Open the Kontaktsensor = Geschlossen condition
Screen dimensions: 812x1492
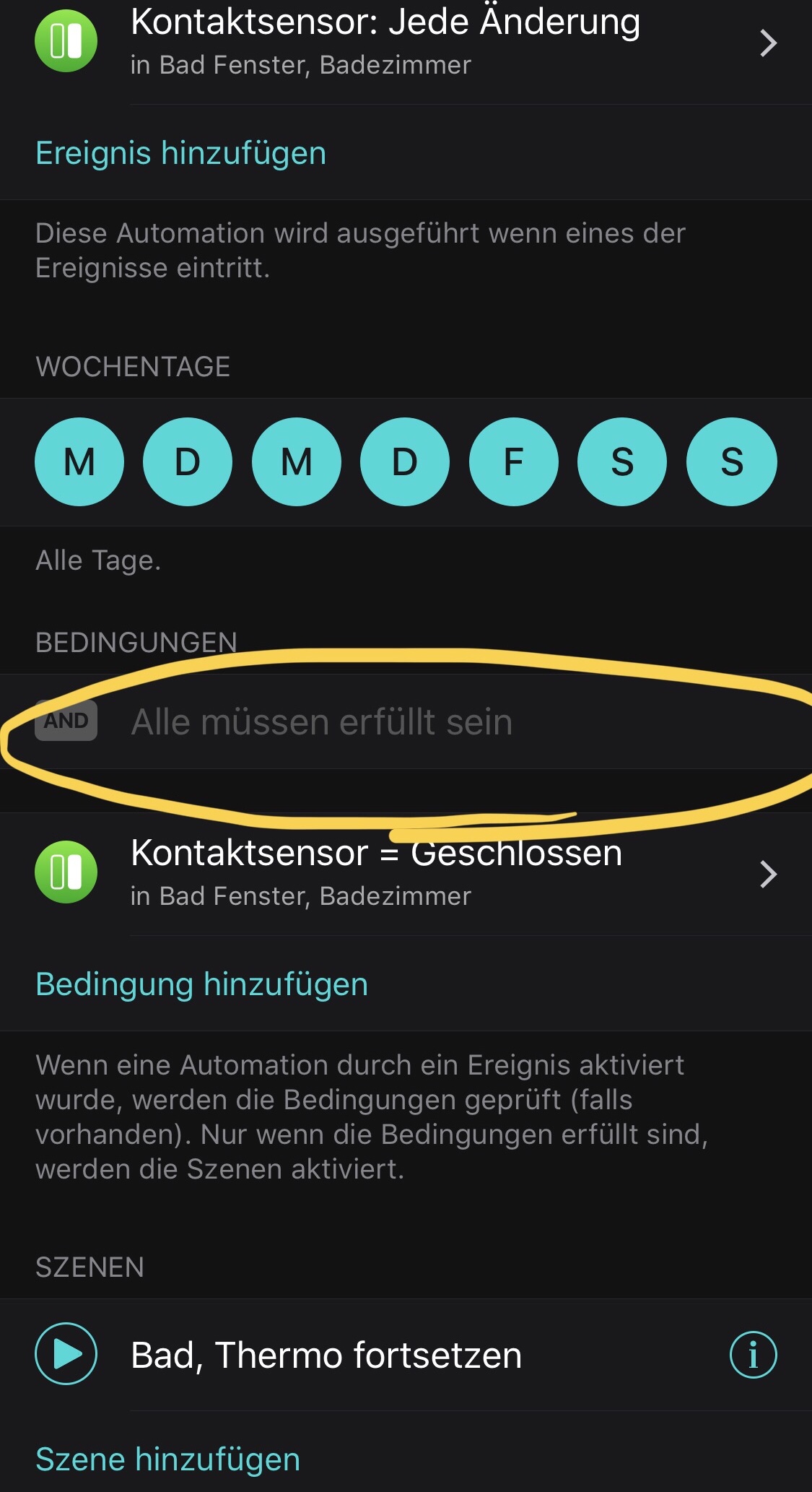pyautogui.click(x=404, y=872)
